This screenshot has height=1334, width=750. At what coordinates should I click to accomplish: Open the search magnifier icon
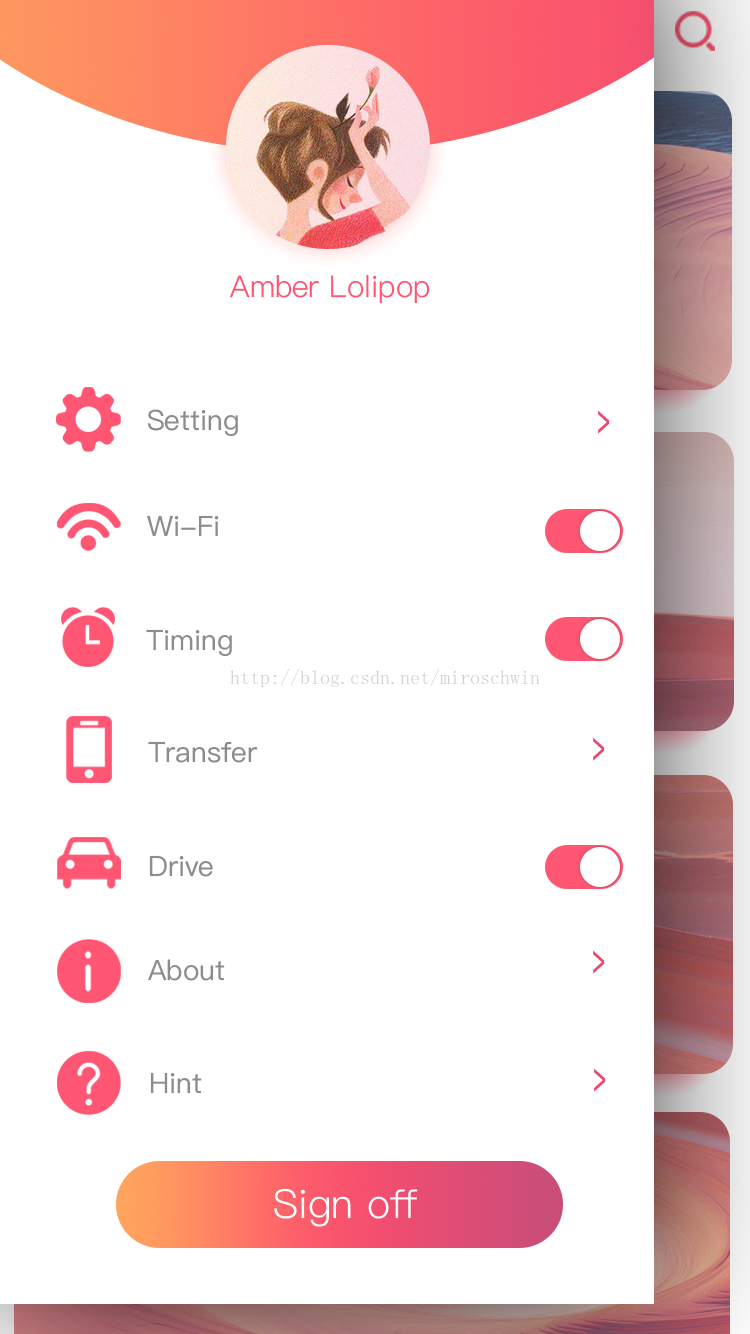click(694, 31)
